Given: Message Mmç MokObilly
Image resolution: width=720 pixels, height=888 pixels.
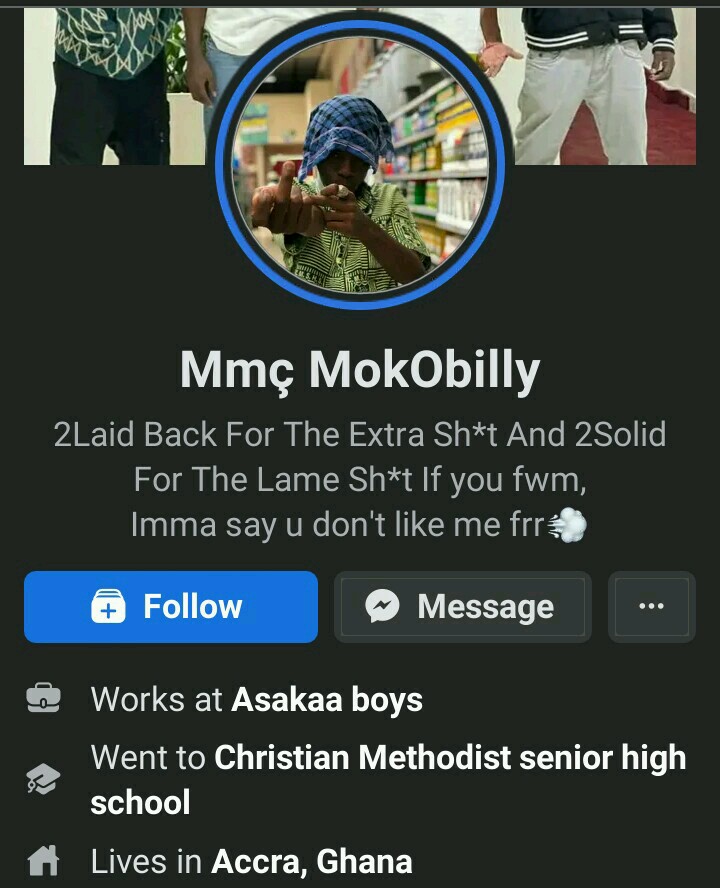Looking at the screenshot, I should (463, 607).
